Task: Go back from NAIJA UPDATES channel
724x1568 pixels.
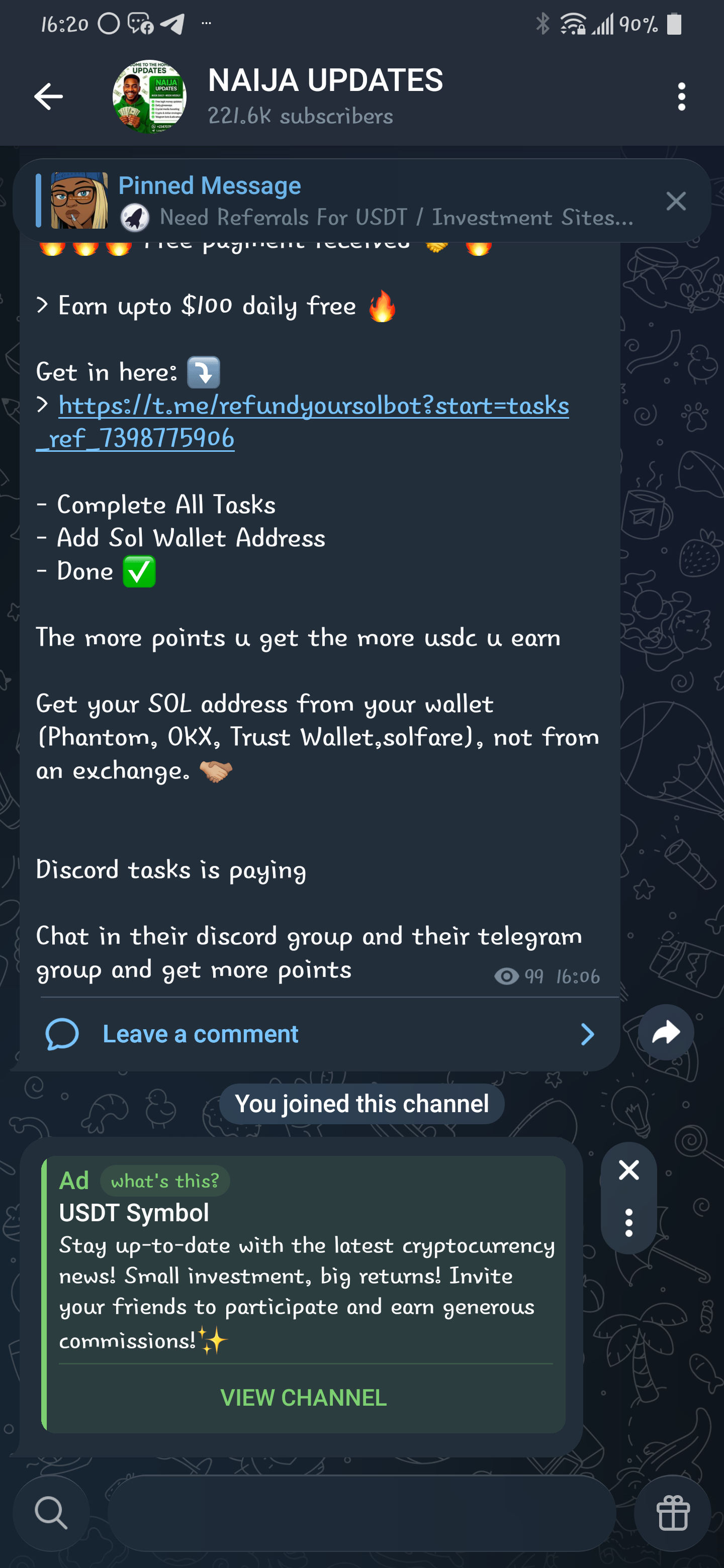Action: click(48, 96)
